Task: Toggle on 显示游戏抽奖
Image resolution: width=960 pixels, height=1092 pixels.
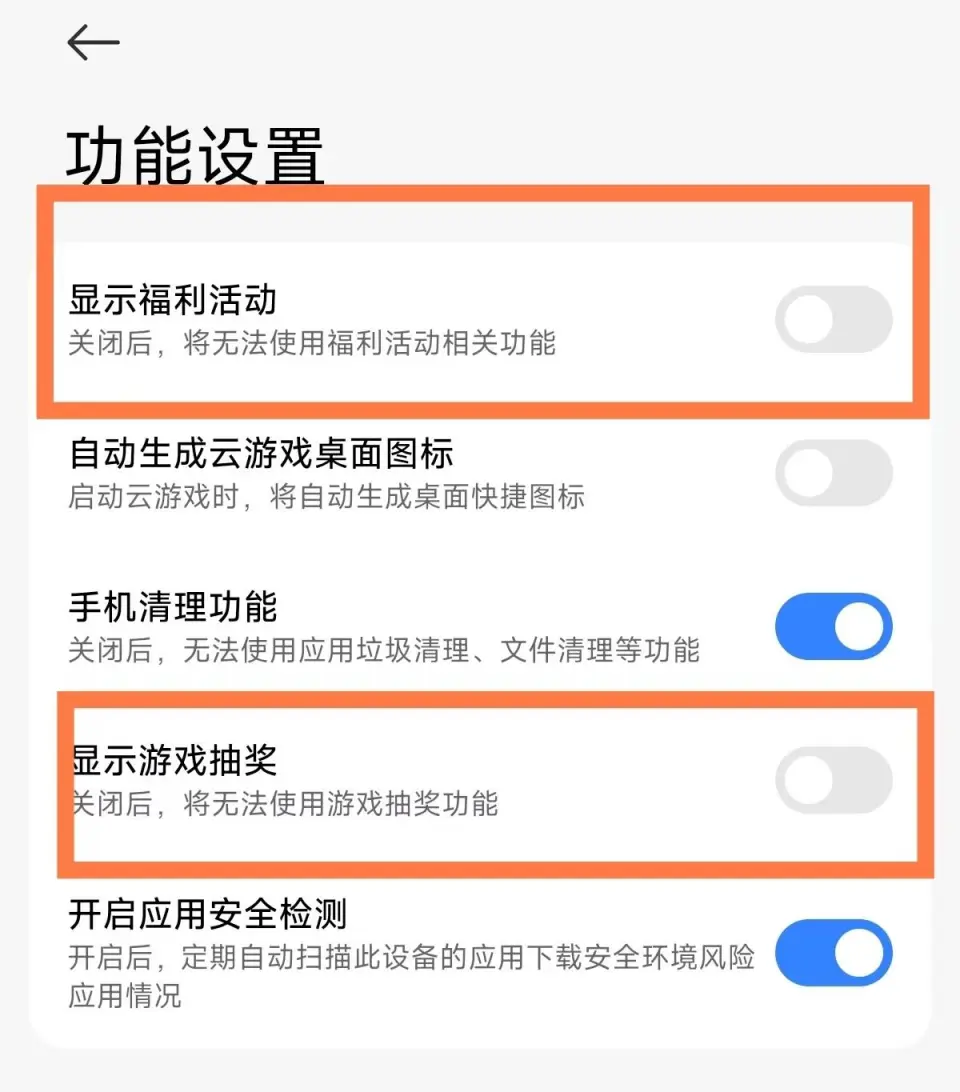Action: point(833,780)
